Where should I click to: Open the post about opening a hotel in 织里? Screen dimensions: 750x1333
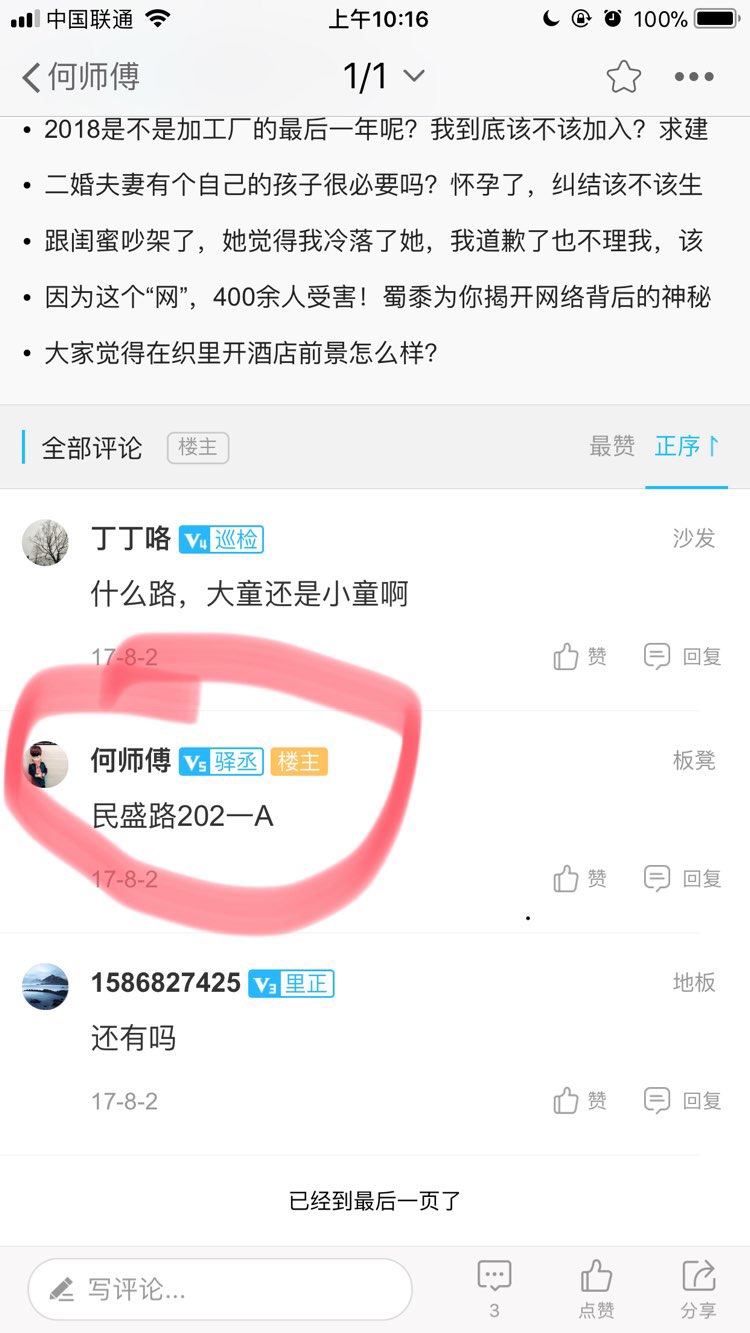[241, 353]
